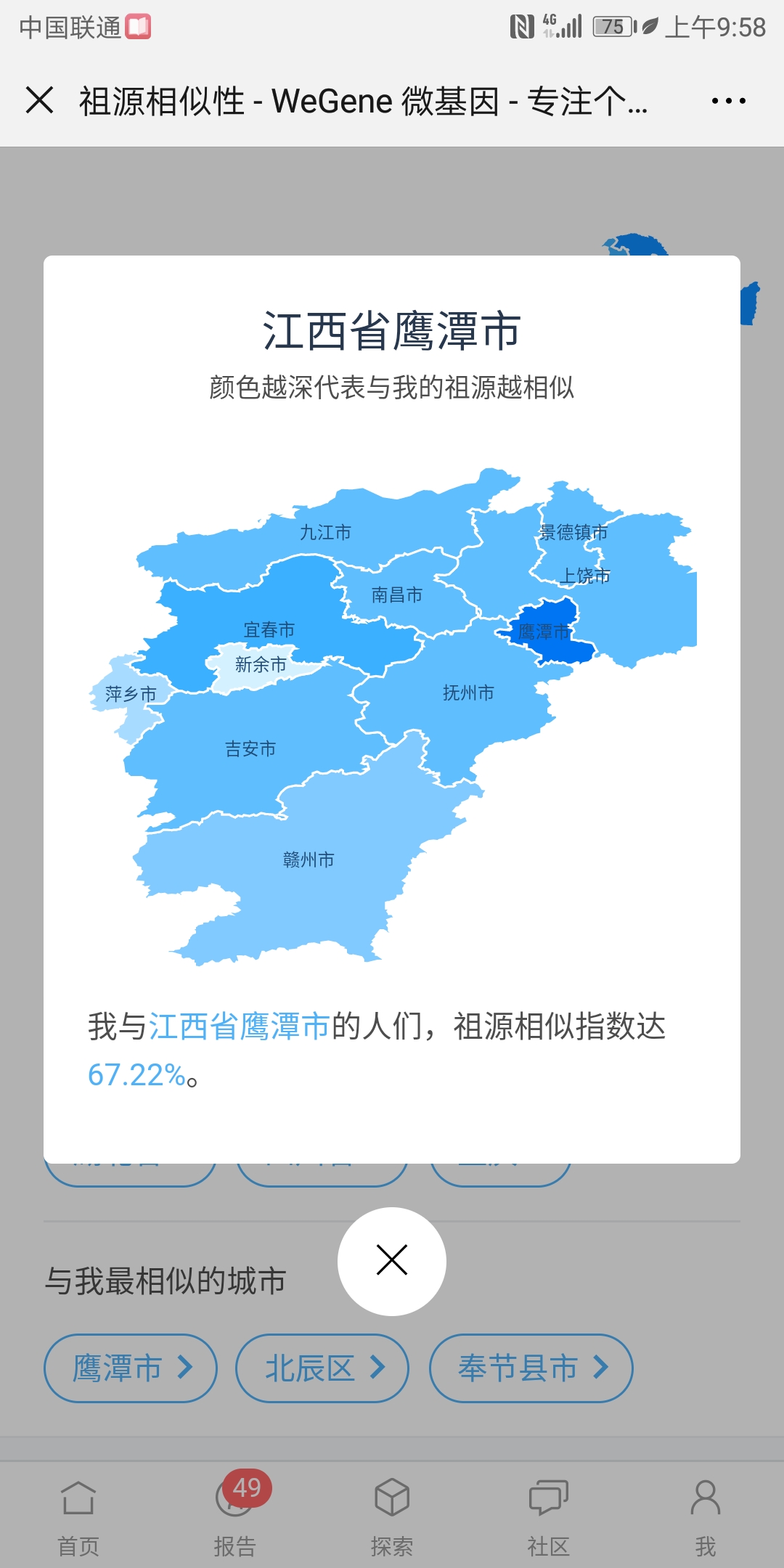Select 九江市 on the Jiangxi map
The height and width of the screenshot is (1568, 784).
(325, 533)
